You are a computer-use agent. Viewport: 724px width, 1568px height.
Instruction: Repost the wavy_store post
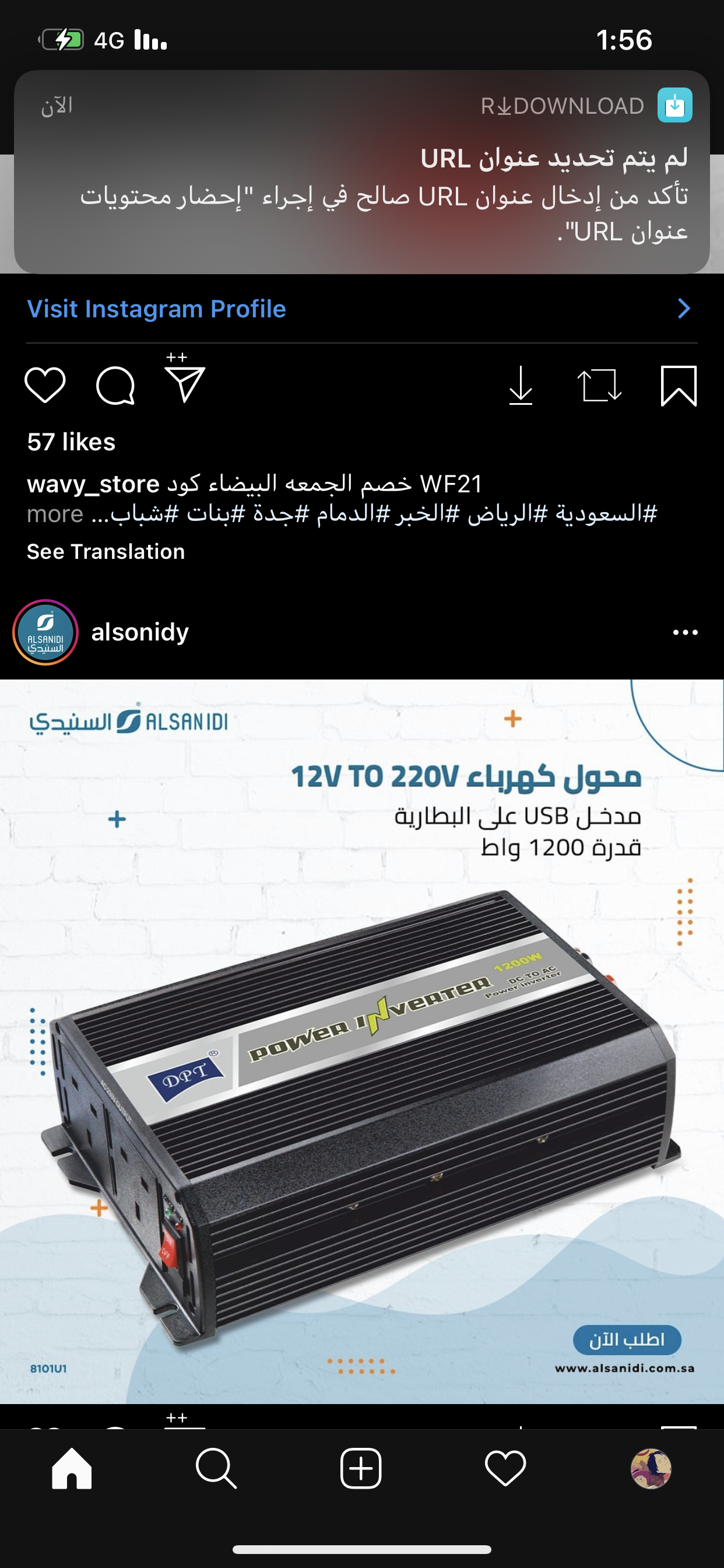point(599,386)
